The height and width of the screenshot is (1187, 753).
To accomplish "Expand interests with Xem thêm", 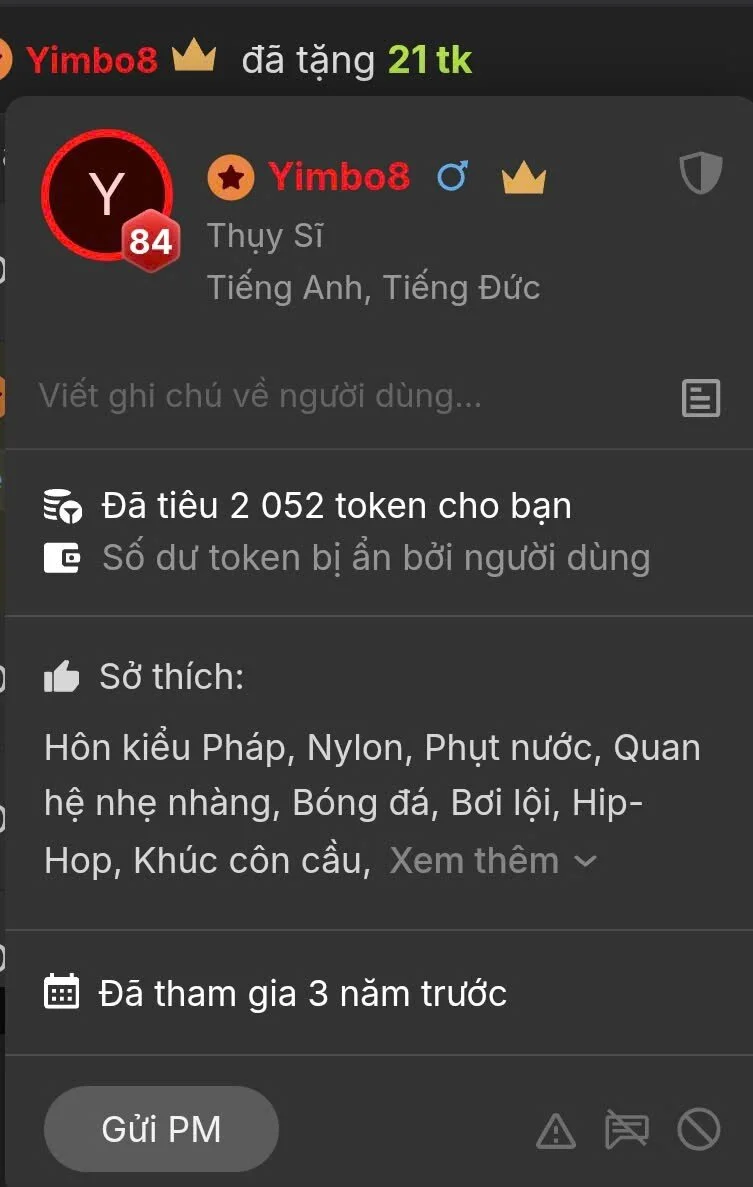I will pos(493,860).
